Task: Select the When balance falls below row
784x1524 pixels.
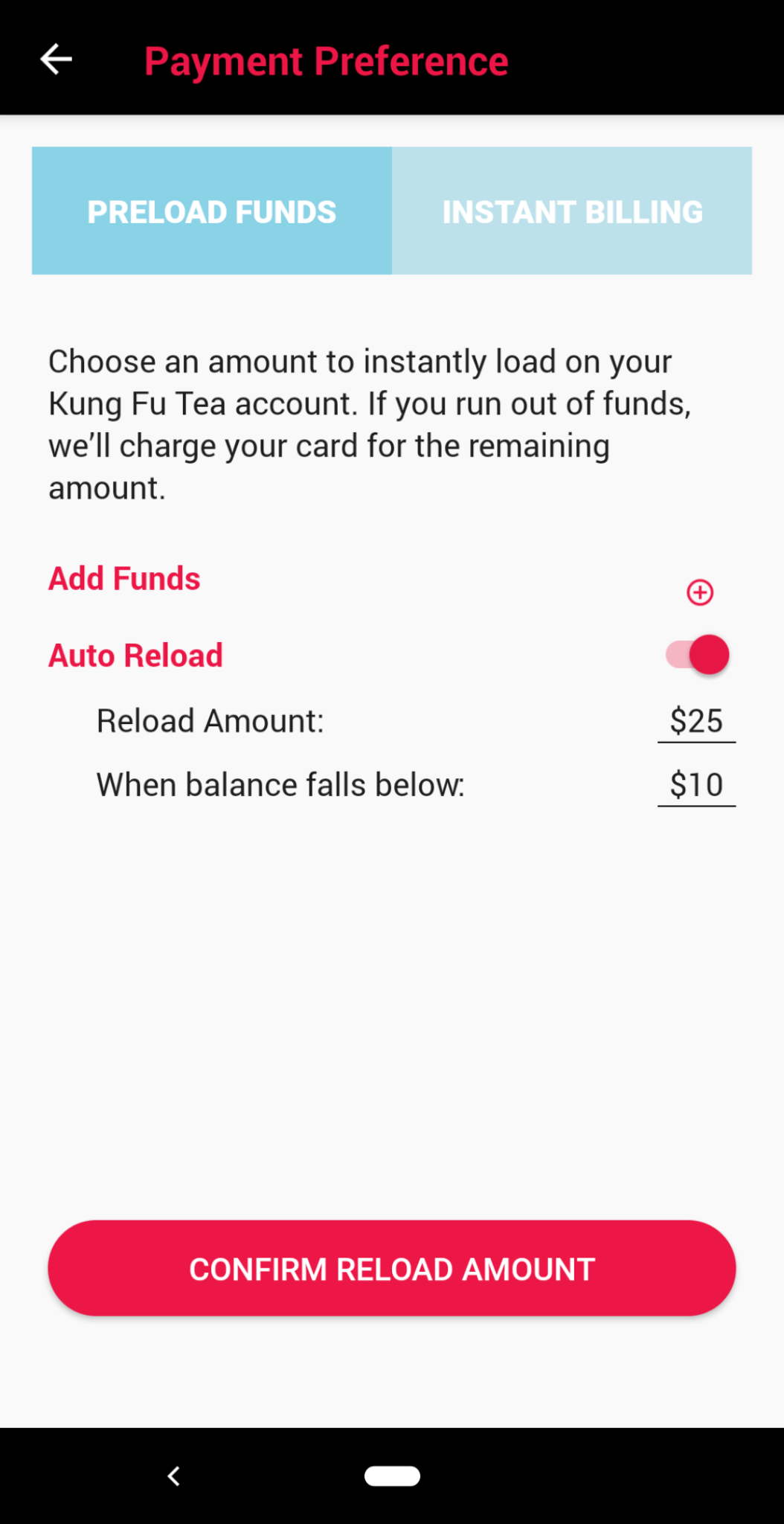Action: click(280, 783)
